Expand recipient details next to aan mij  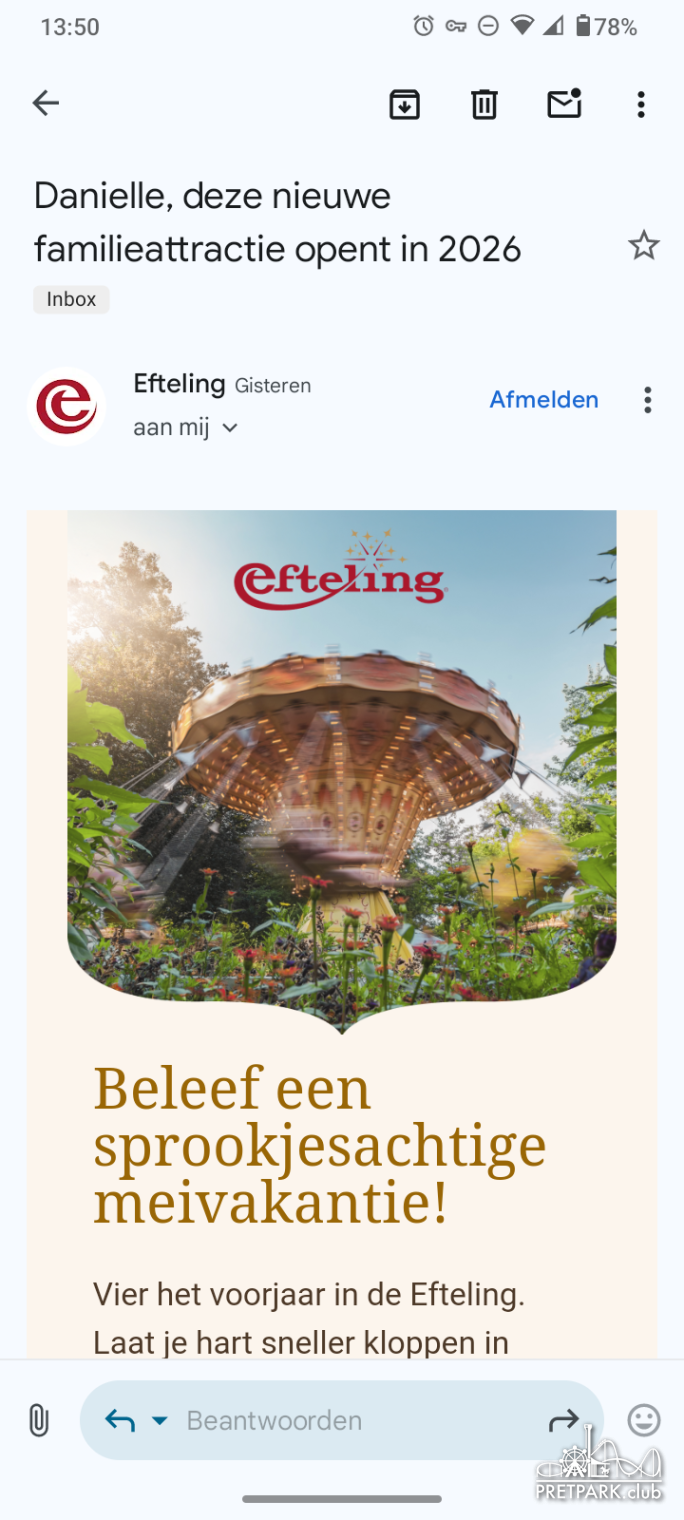[x=230, y=429]
